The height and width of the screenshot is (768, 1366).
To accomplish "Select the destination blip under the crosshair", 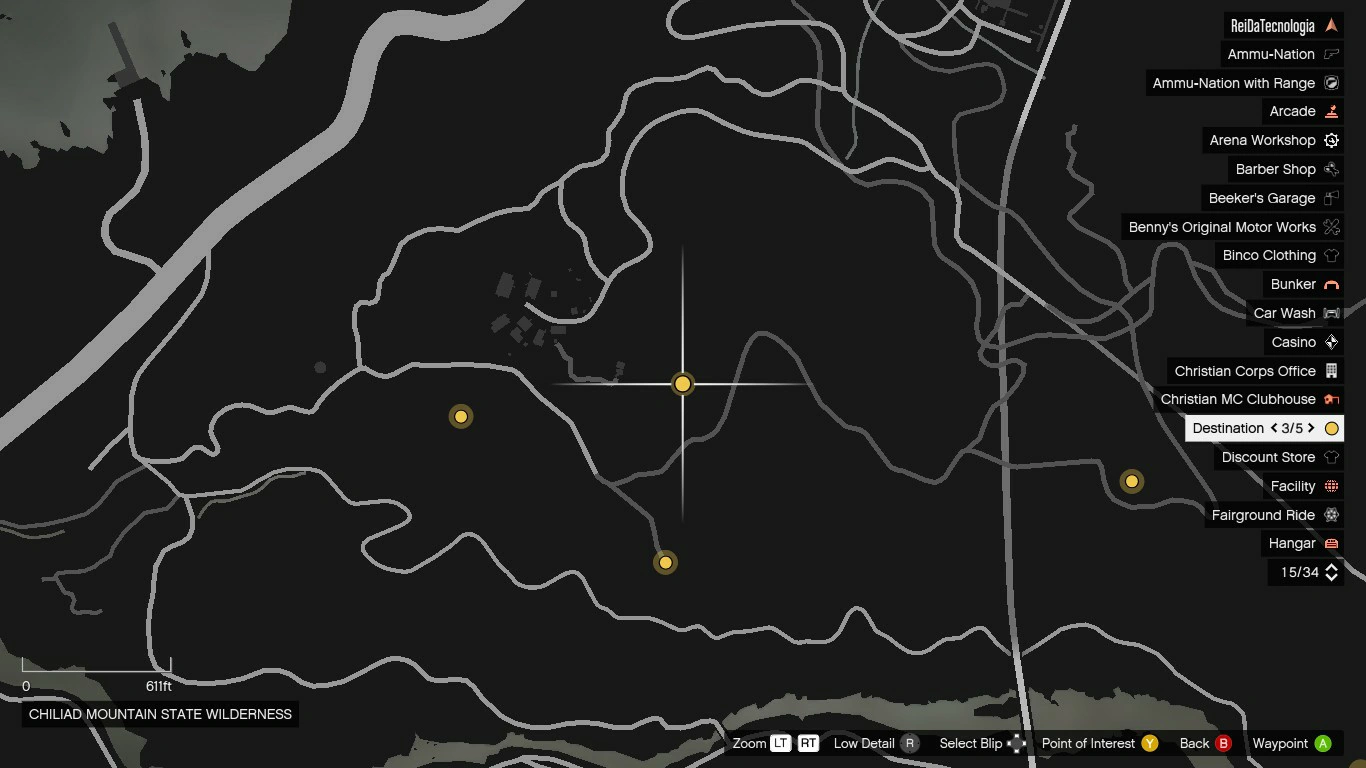I will (683, 384).
